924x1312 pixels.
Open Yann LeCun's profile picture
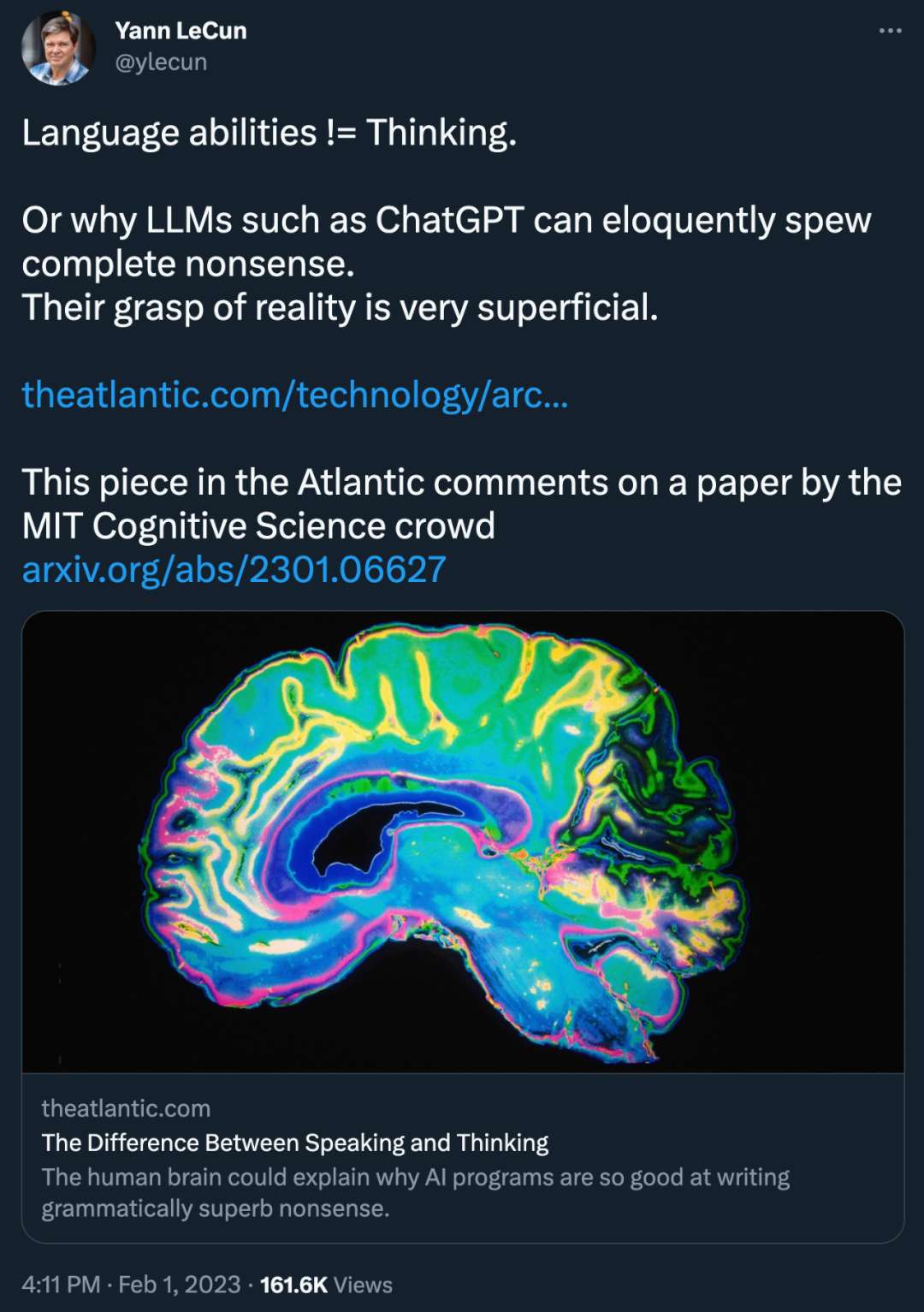(58, 48)
